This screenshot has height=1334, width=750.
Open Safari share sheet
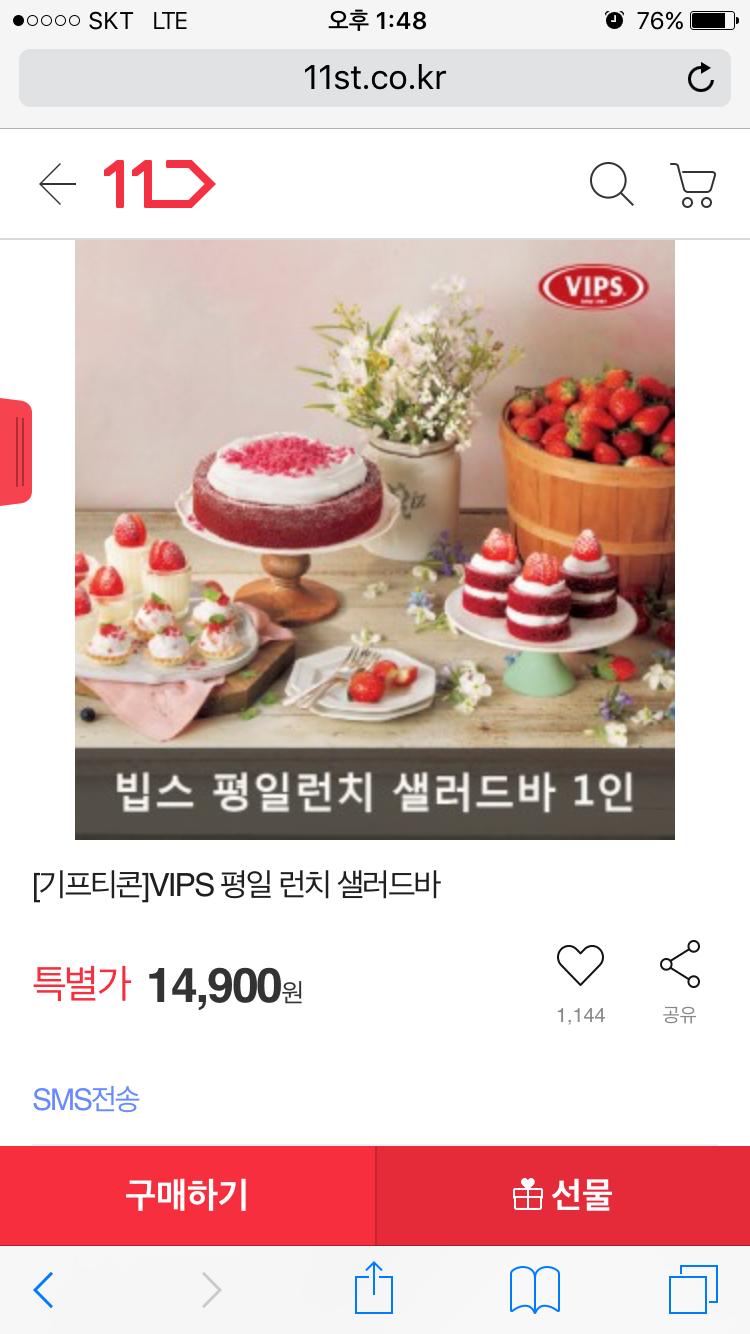tap(374, 1288)
